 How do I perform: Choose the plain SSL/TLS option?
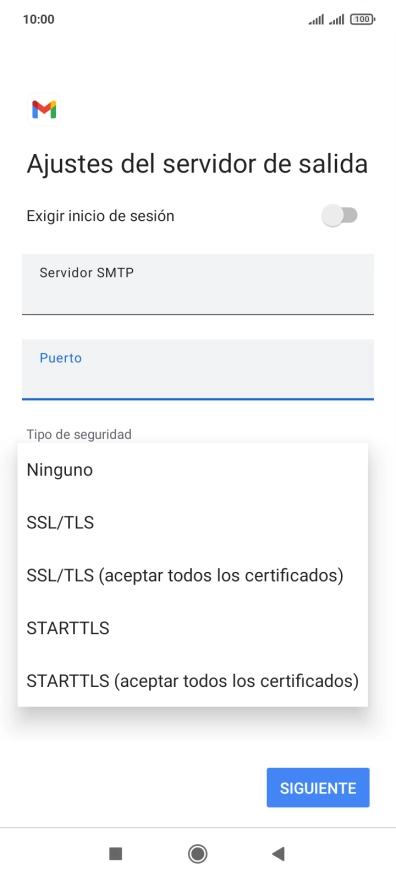click(192, 522)
